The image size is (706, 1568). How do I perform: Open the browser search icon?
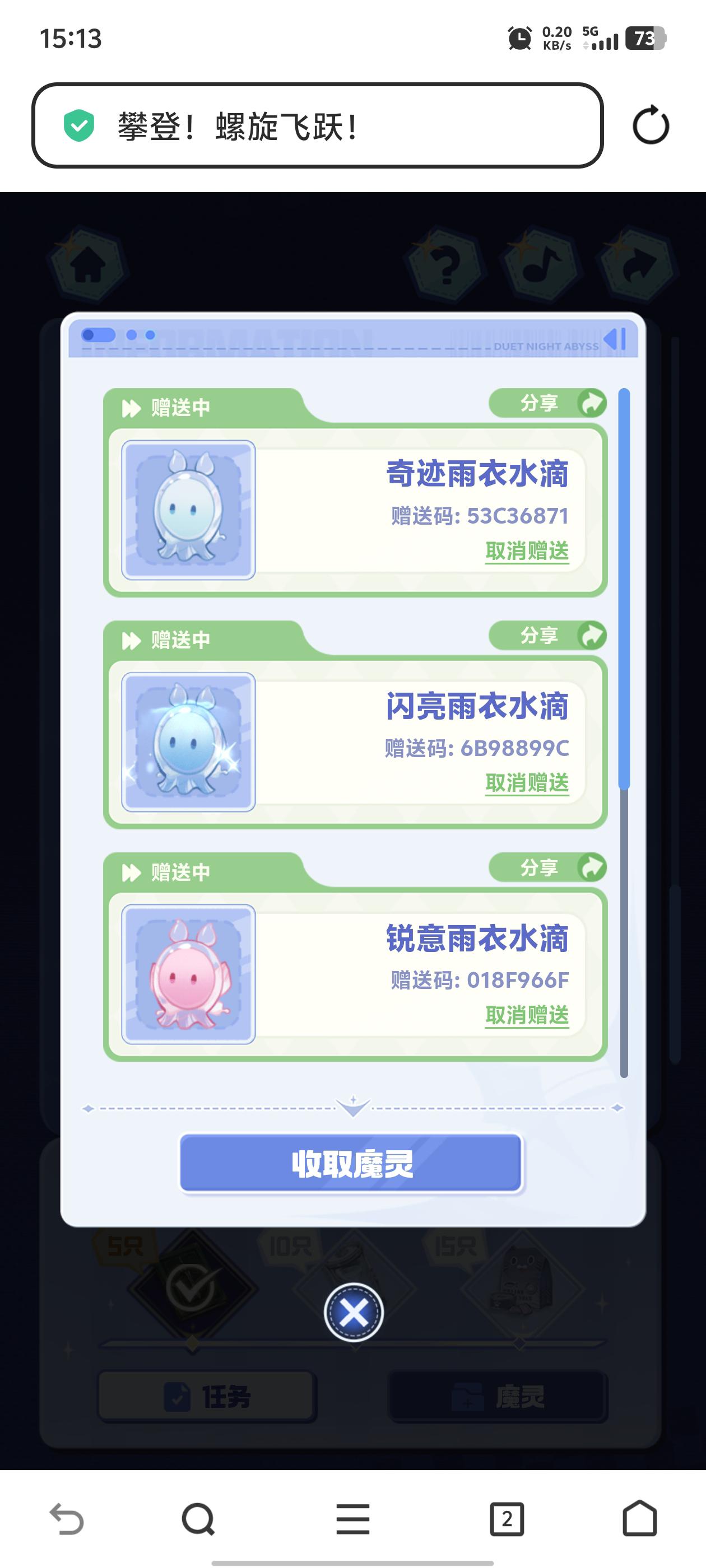coord(198,1519)
